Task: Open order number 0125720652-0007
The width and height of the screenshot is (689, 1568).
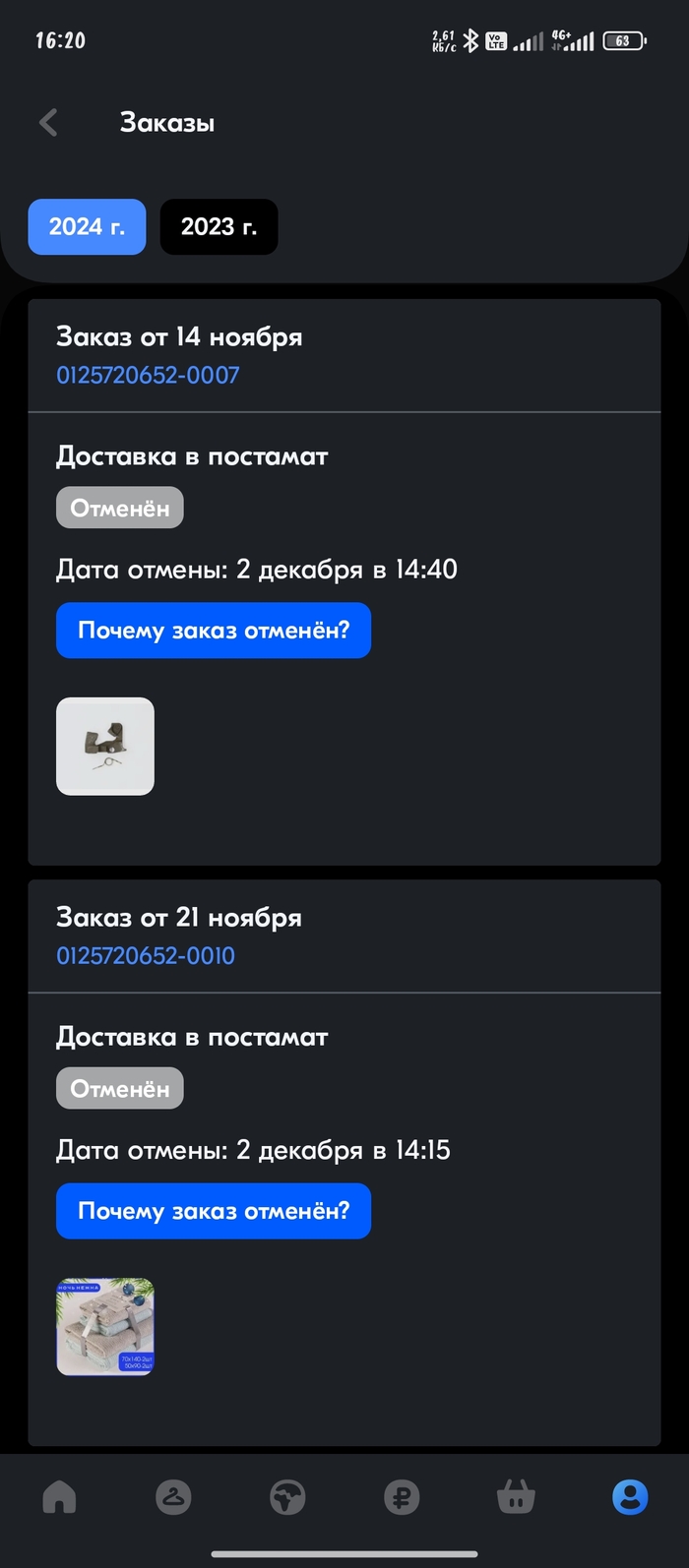Action: (x=148, y=375)
